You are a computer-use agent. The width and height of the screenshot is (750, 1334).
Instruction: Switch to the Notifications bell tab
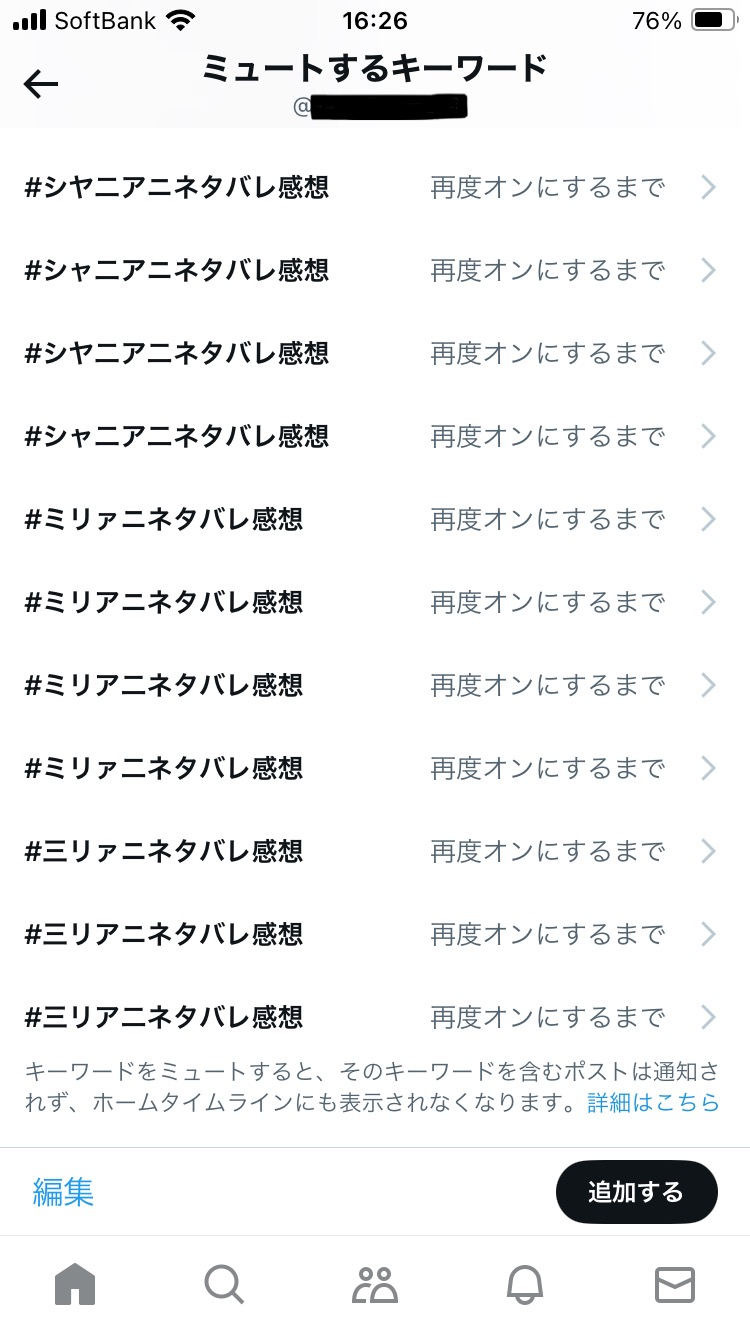click(x=525, y=1284)
